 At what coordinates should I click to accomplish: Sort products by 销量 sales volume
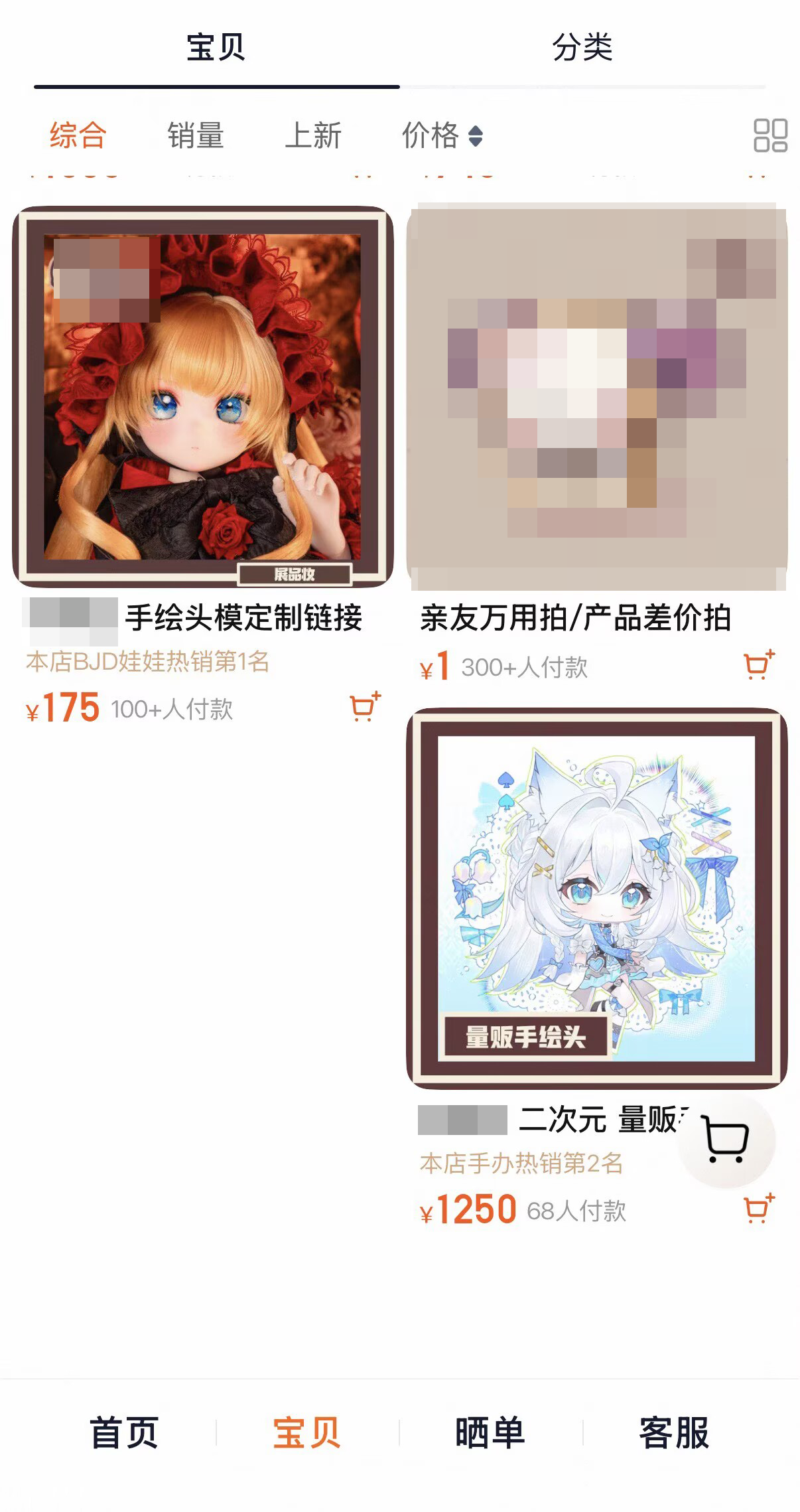point(196,136)
